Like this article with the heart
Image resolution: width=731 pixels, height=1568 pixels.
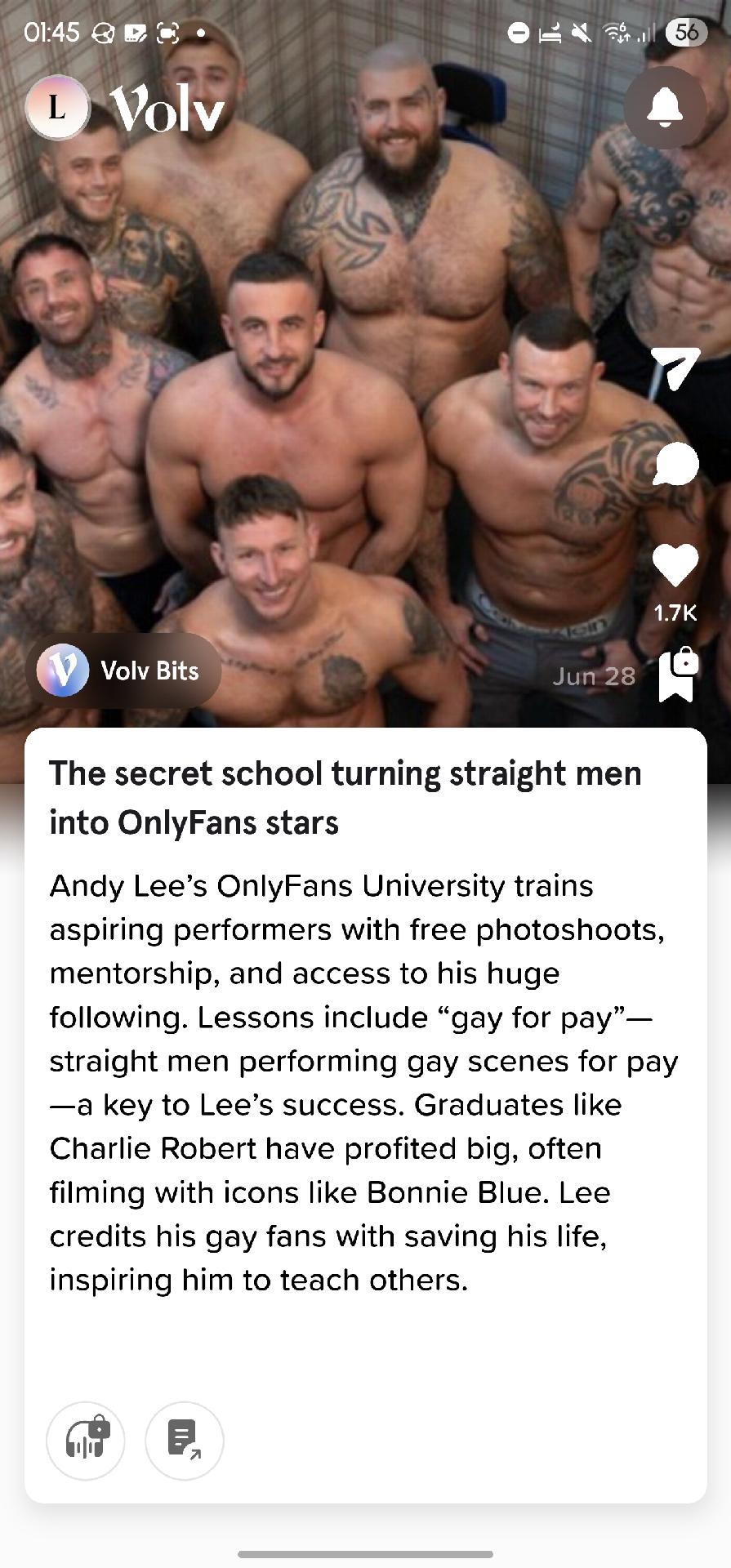click(x=676, y=564)
